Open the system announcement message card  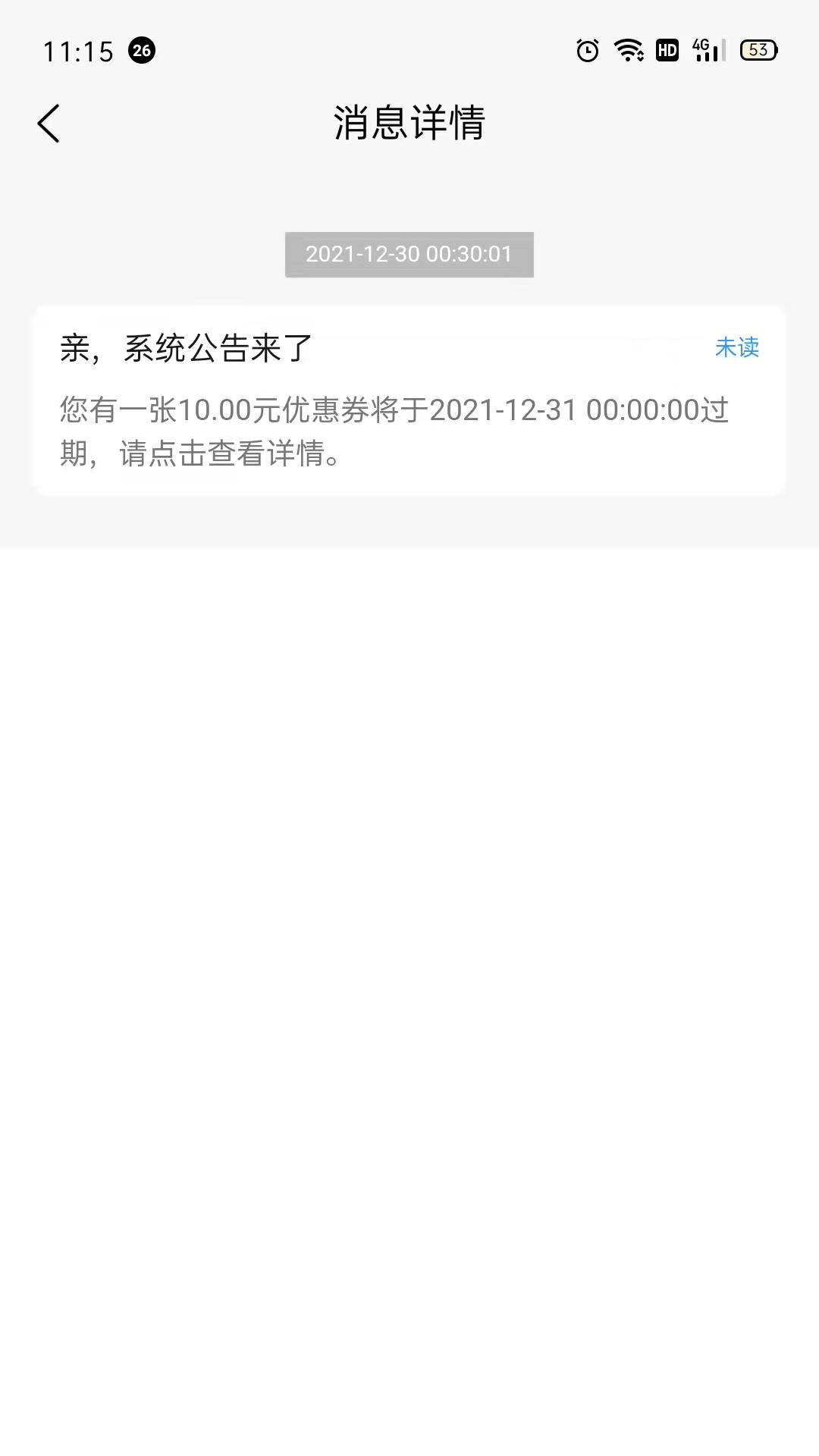pos(409,398)
